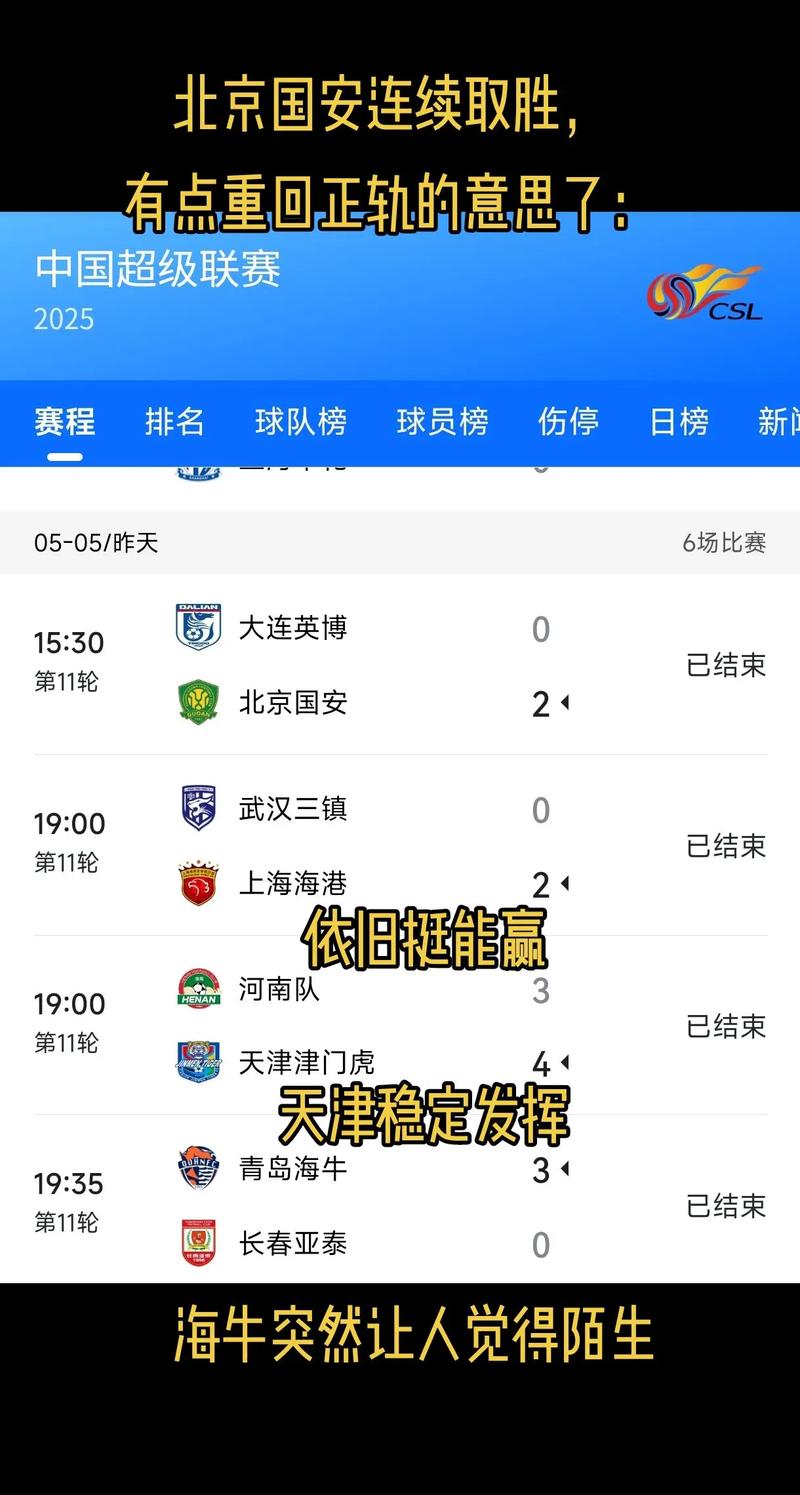Expand arrow next to 青岛海牛 score 3
800x1495 pixels.
point(565,1169)
